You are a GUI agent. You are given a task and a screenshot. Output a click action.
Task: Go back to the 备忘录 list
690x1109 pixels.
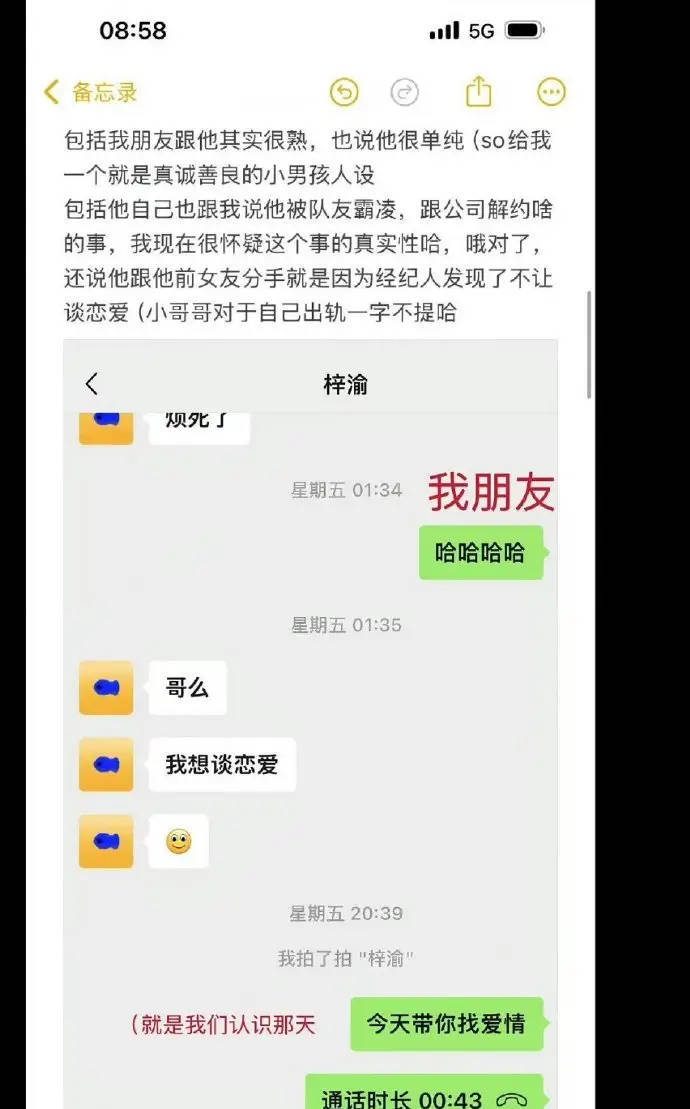click(x=90, y=93)
